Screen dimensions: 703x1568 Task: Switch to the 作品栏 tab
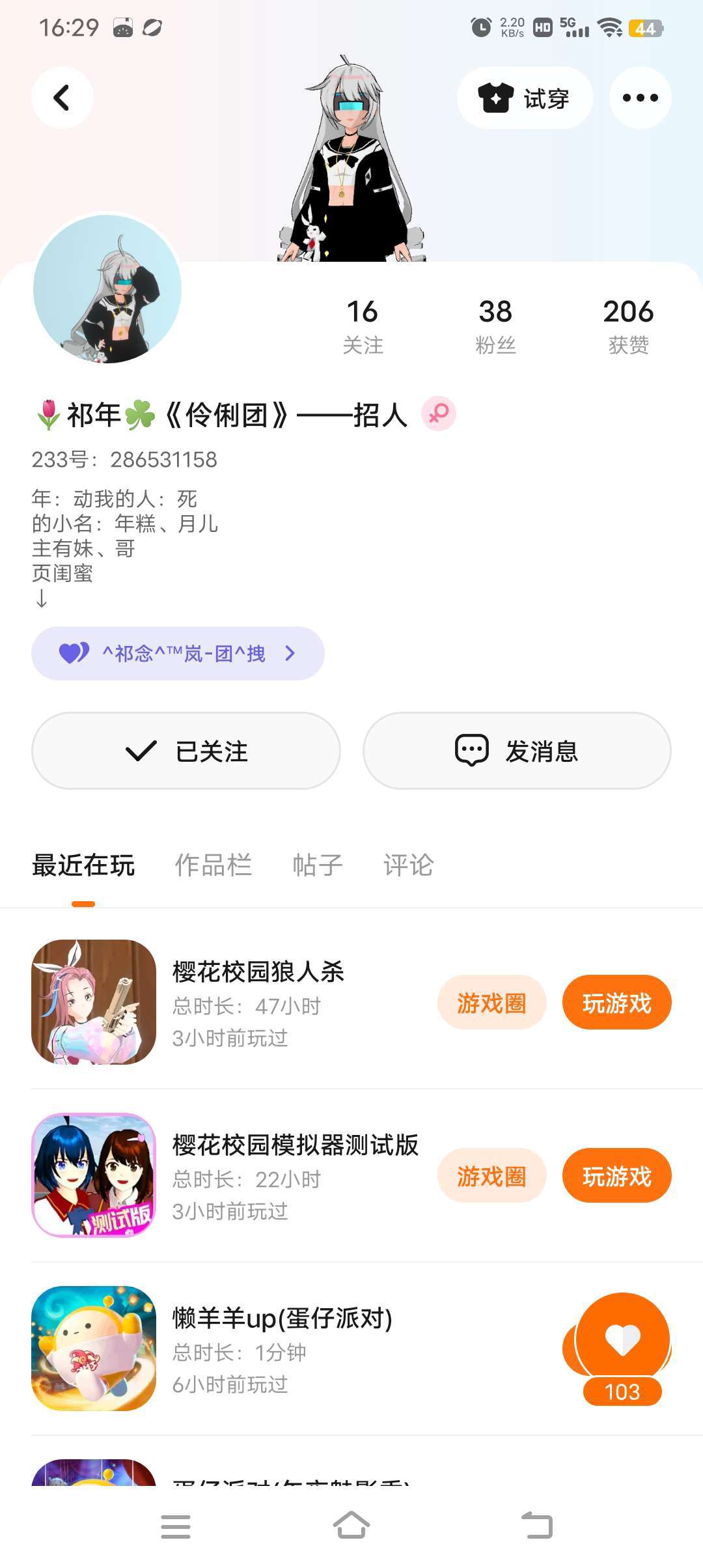tap(213, 865)
